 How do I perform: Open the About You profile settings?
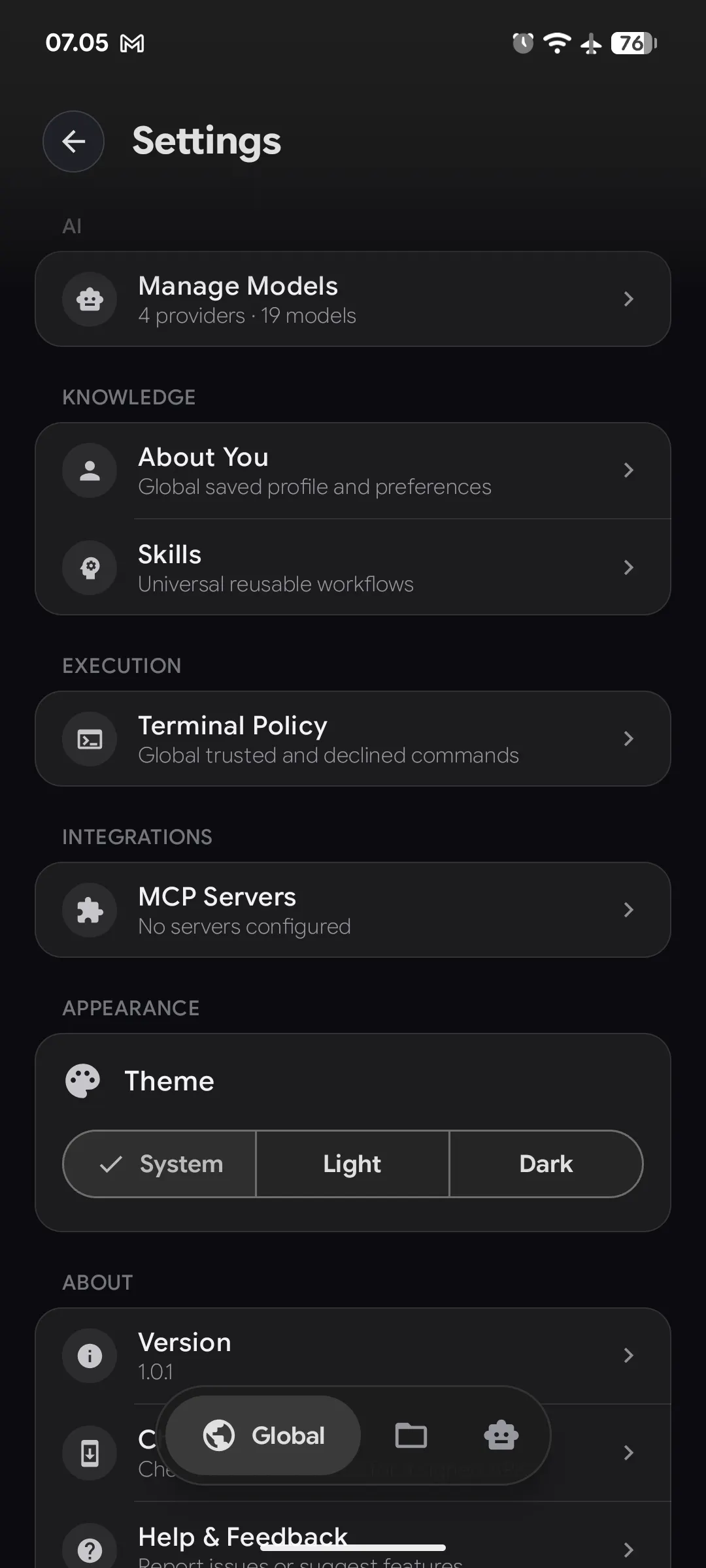tap(353, 470)
